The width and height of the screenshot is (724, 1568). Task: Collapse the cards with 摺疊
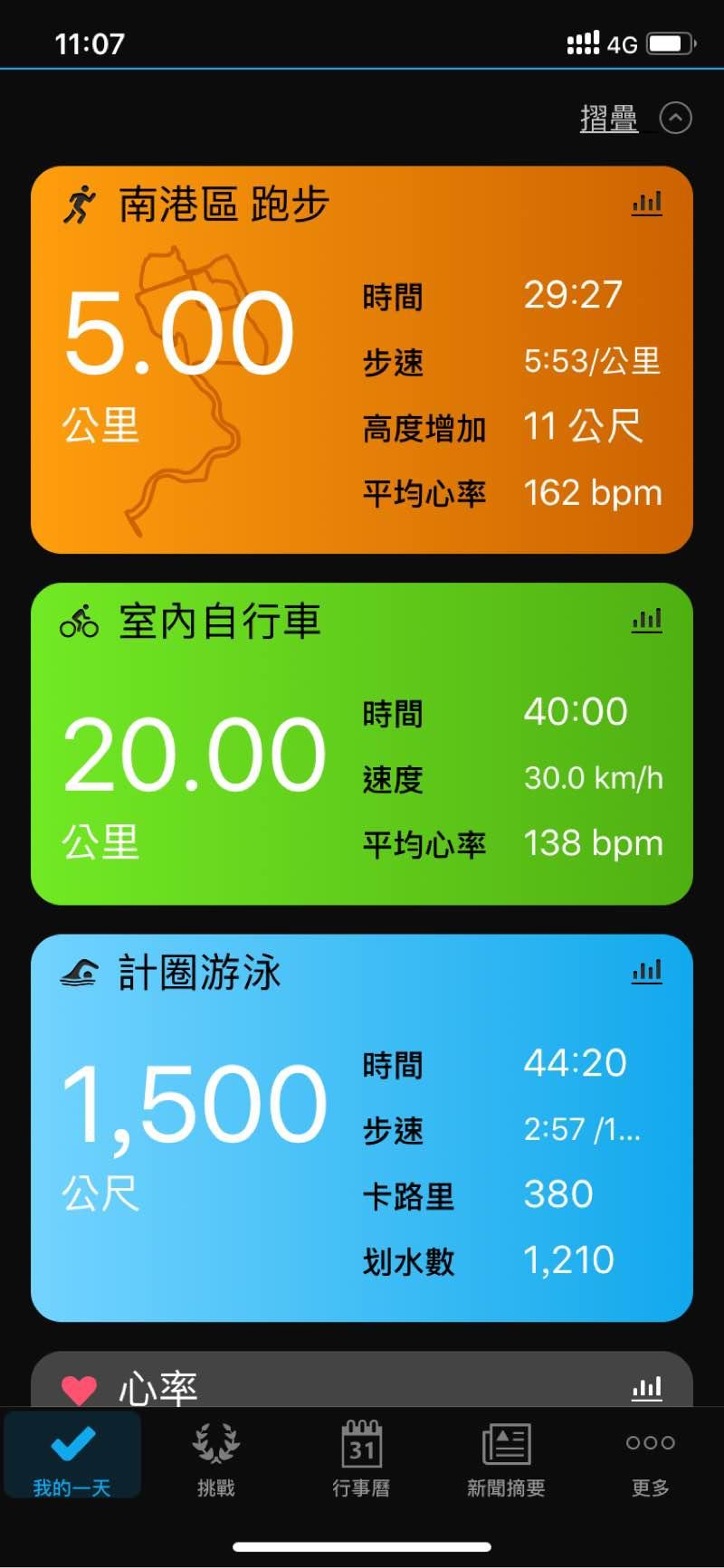tap(634, 119)
